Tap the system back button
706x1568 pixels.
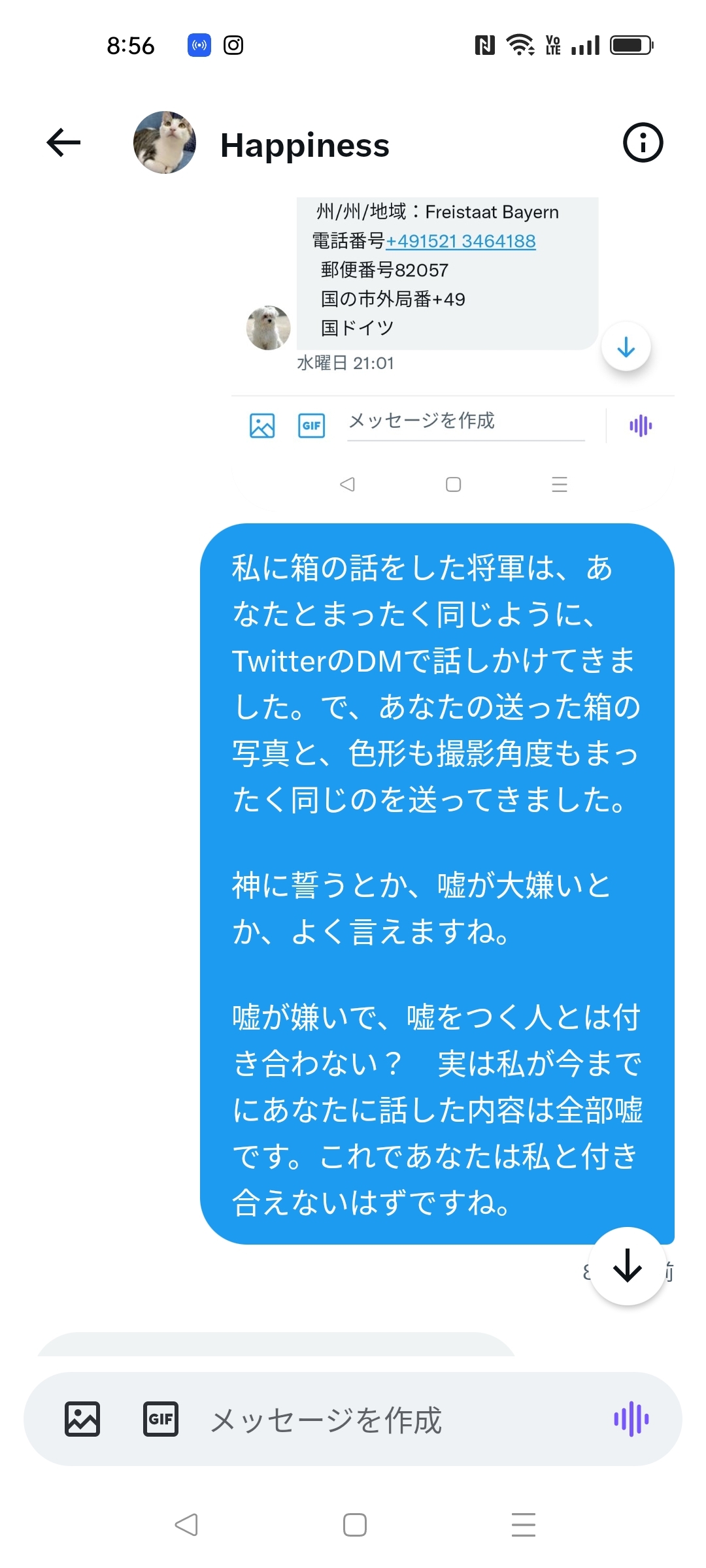coord(186,1525)
